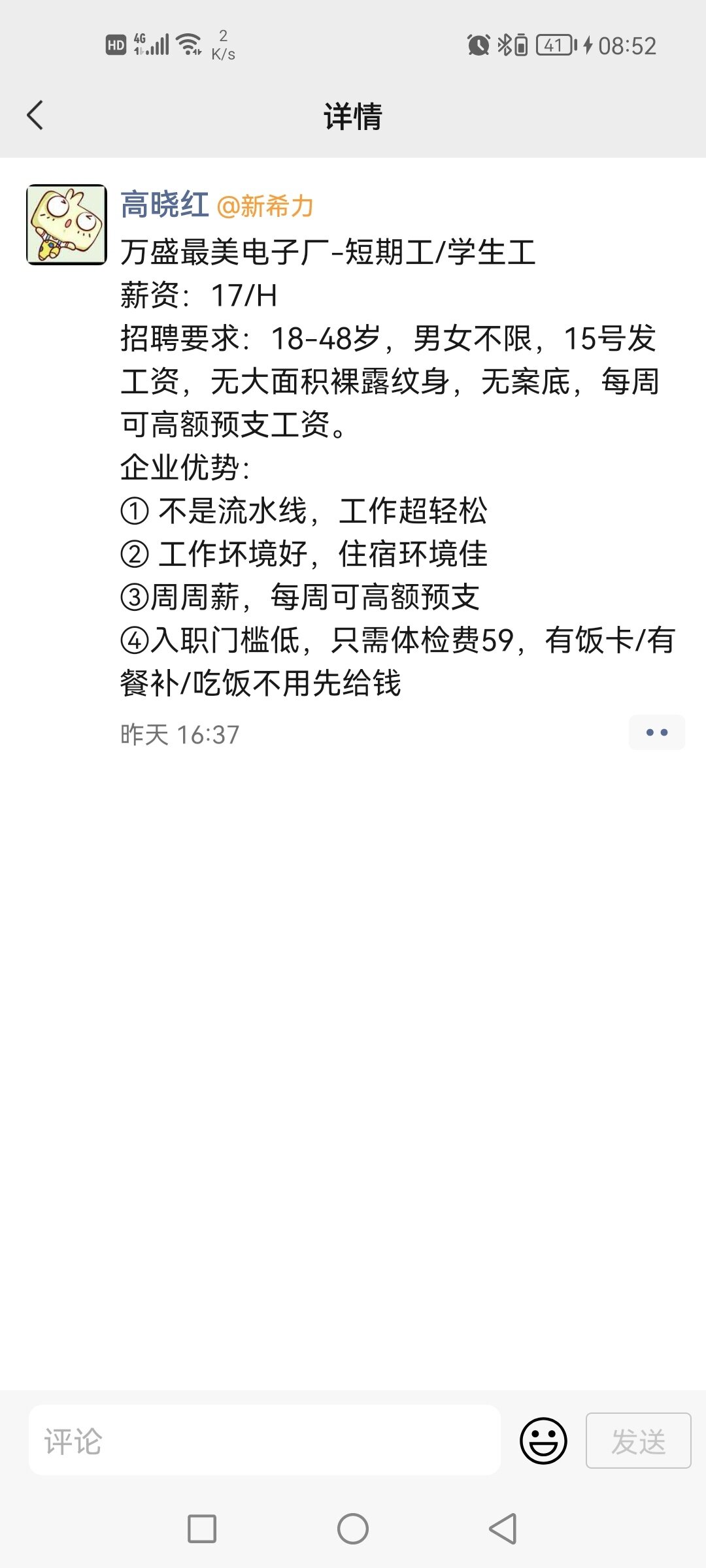
Task: Open 高晓红's profile avatar
Action: pos(67,225)
